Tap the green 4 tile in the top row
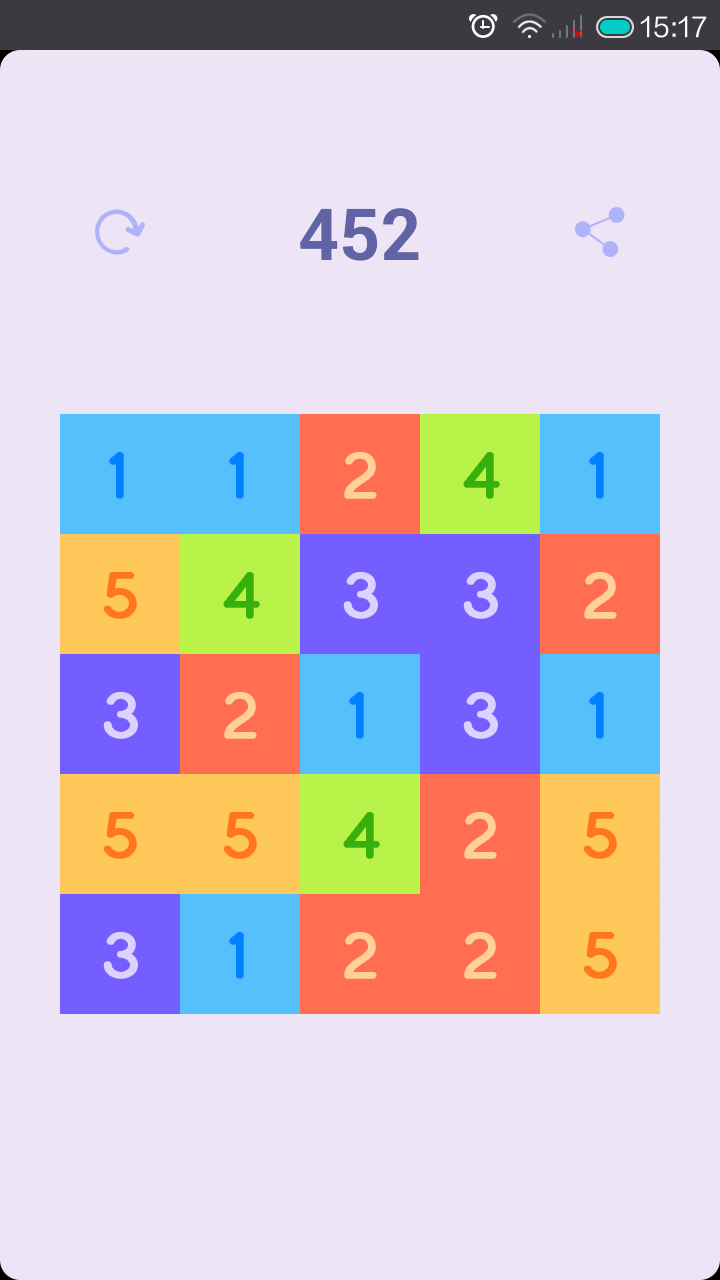 pyautogui.click(x=480, y=474)
